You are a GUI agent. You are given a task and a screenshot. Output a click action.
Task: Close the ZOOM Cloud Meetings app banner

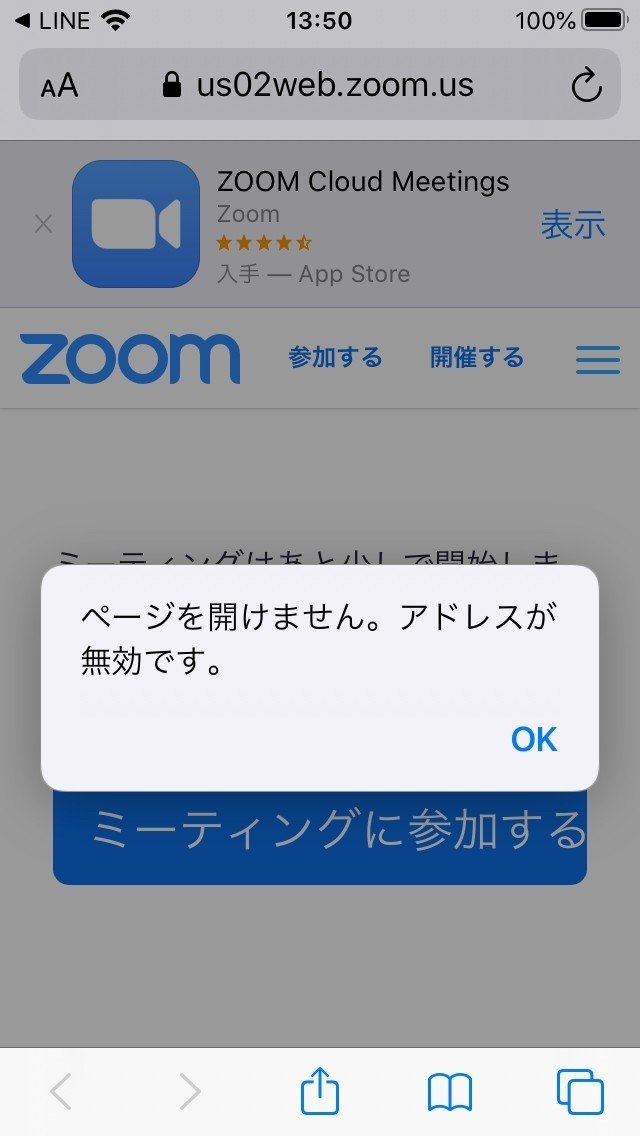point(43,224)
